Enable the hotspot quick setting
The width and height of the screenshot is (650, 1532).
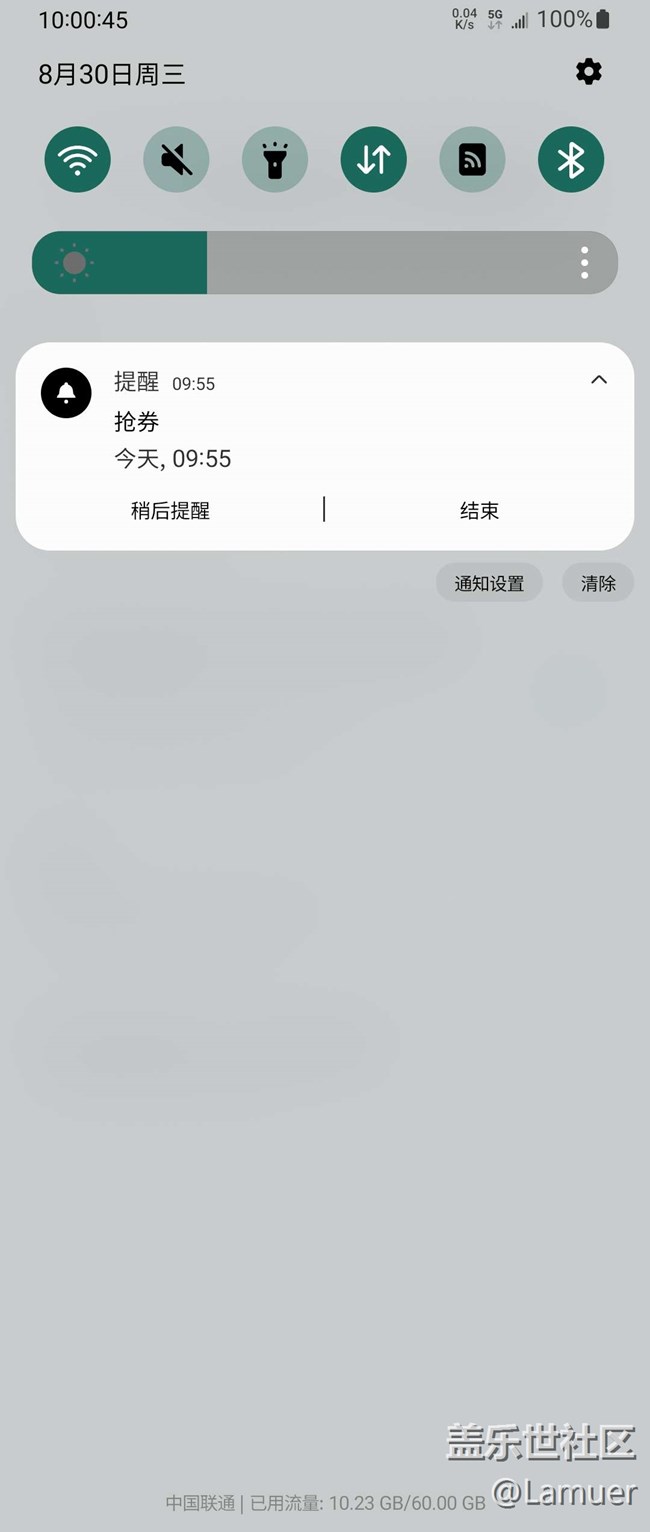[472, 160]
